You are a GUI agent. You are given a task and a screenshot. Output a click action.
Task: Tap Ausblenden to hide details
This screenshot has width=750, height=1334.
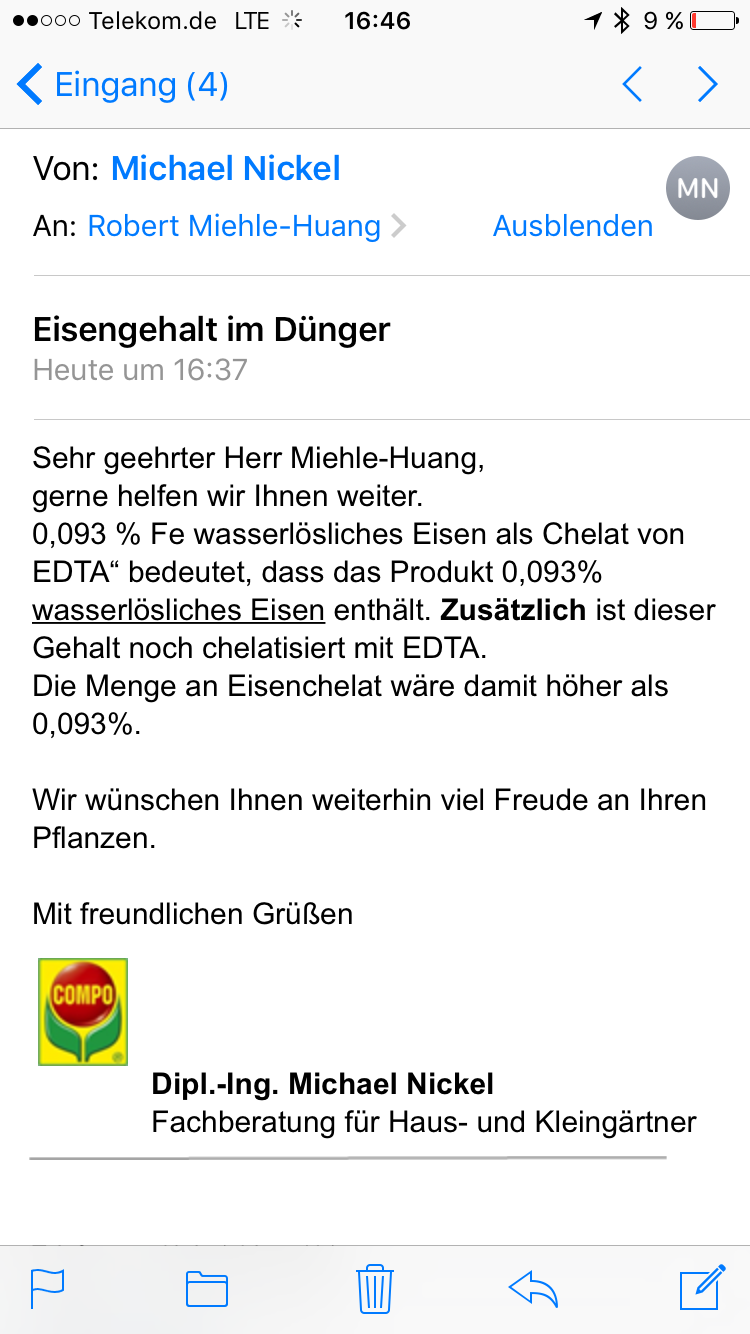click(x=573, y=226)
